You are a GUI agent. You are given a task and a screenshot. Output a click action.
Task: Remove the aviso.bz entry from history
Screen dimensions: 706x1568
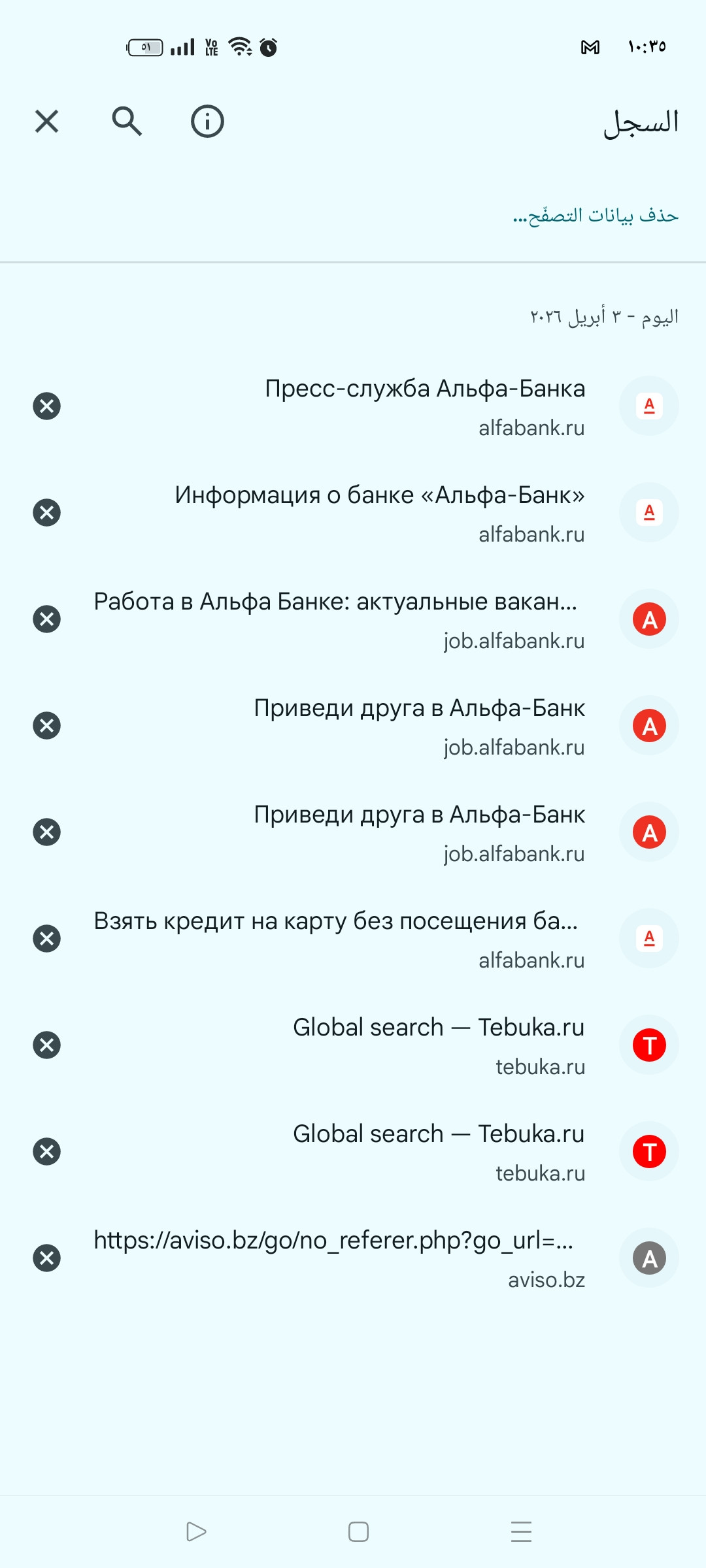coord(46,1258)
